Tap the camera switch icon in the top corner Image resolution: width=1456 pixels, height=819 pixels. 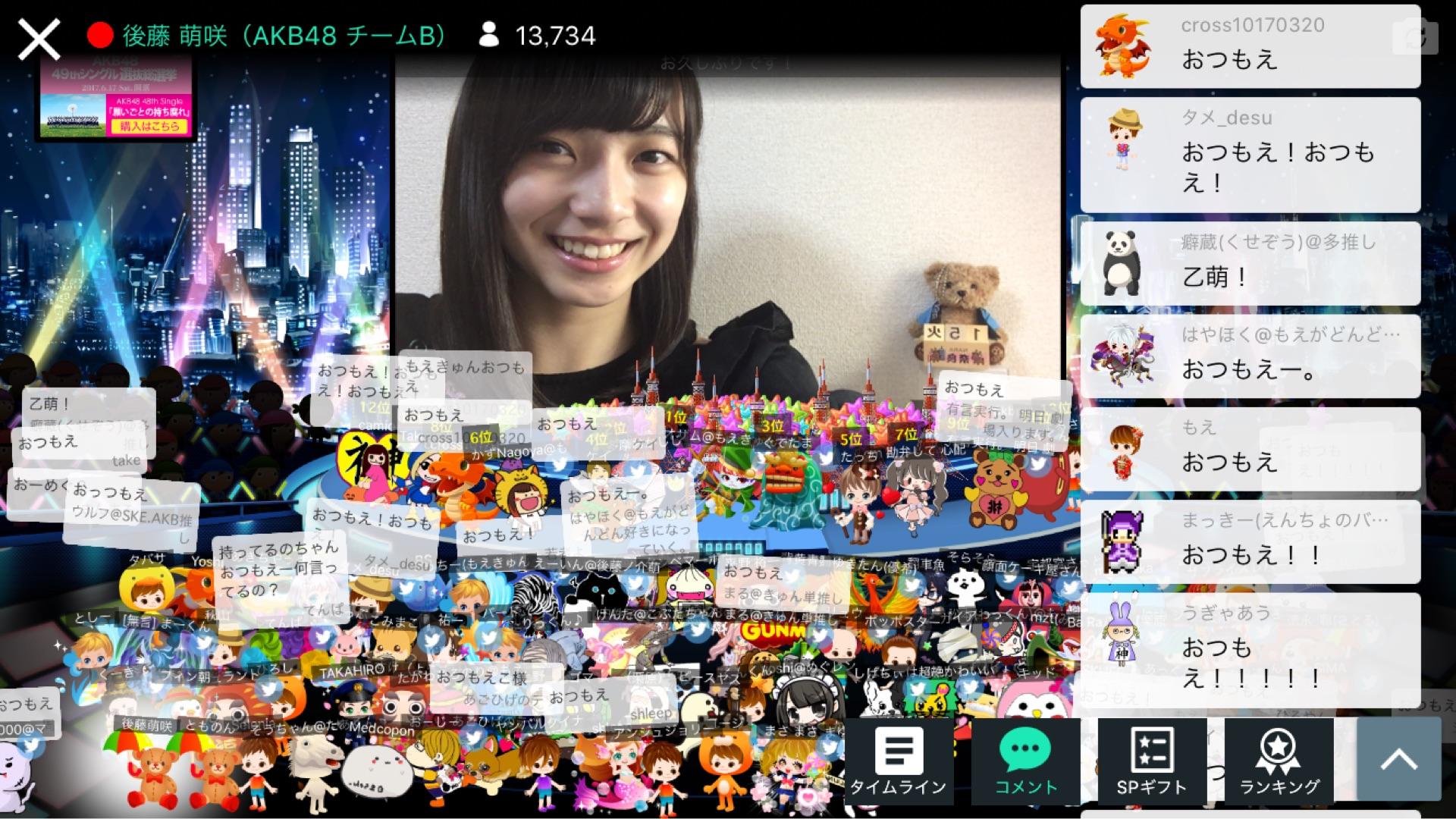pos(1414,36)
